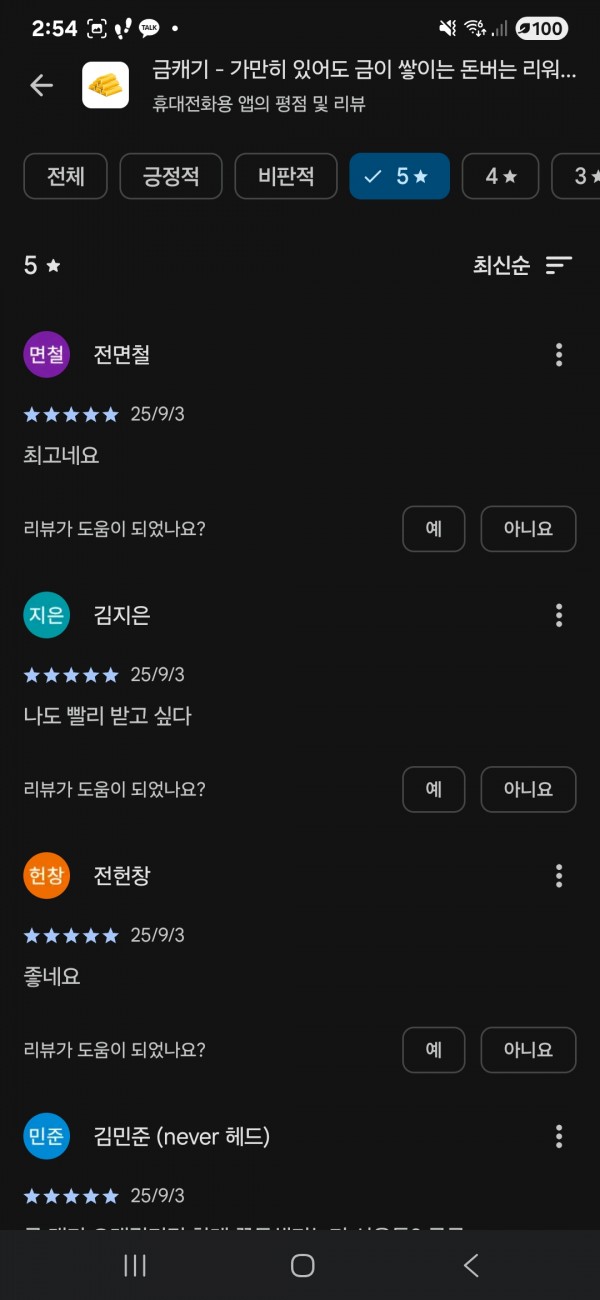Mark 김지은's review as helpful with 예
The height and width of the screenshot is (1300, 600).
tap(434, 789)
